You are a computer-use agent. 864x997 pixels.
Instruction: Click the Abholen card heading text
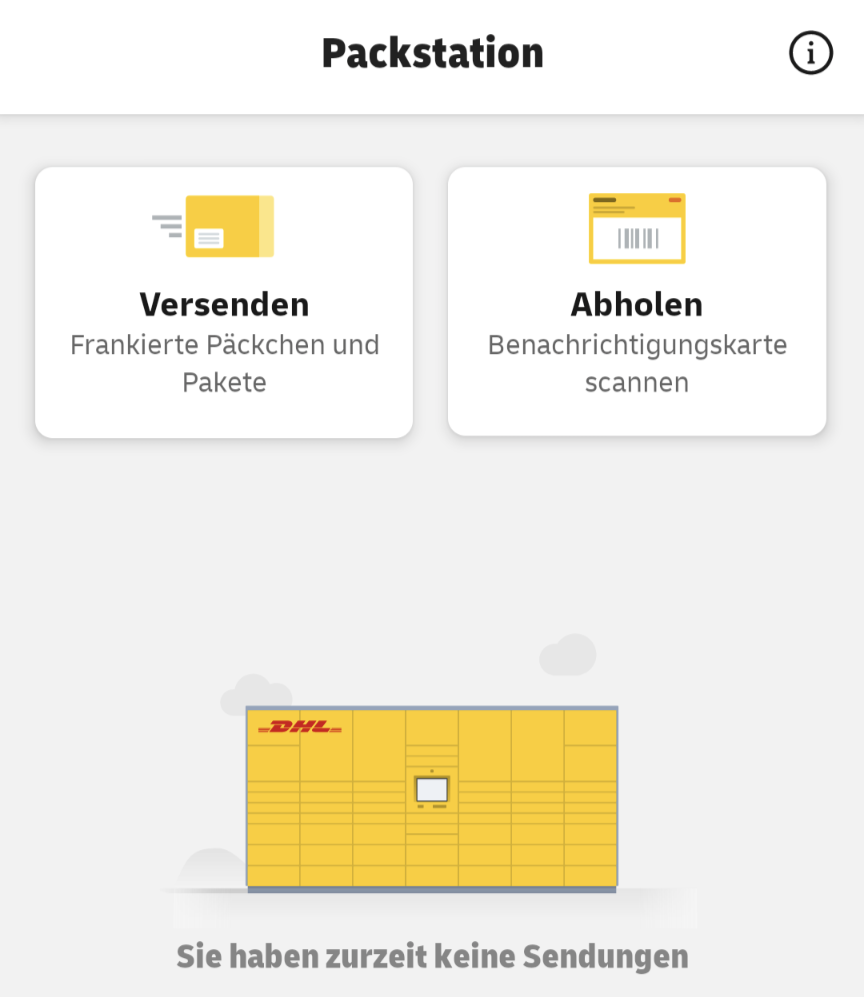coord(637,304)
